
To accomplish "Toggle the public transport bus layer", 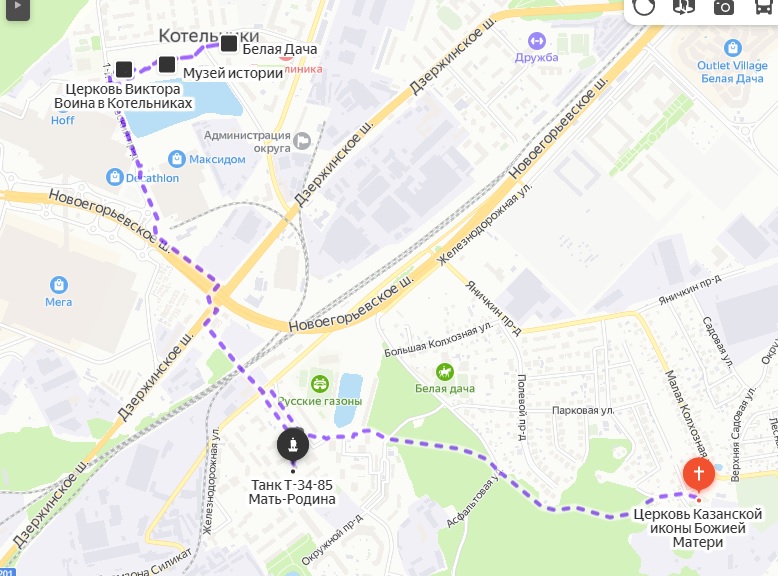I will (x=762, y=6).
